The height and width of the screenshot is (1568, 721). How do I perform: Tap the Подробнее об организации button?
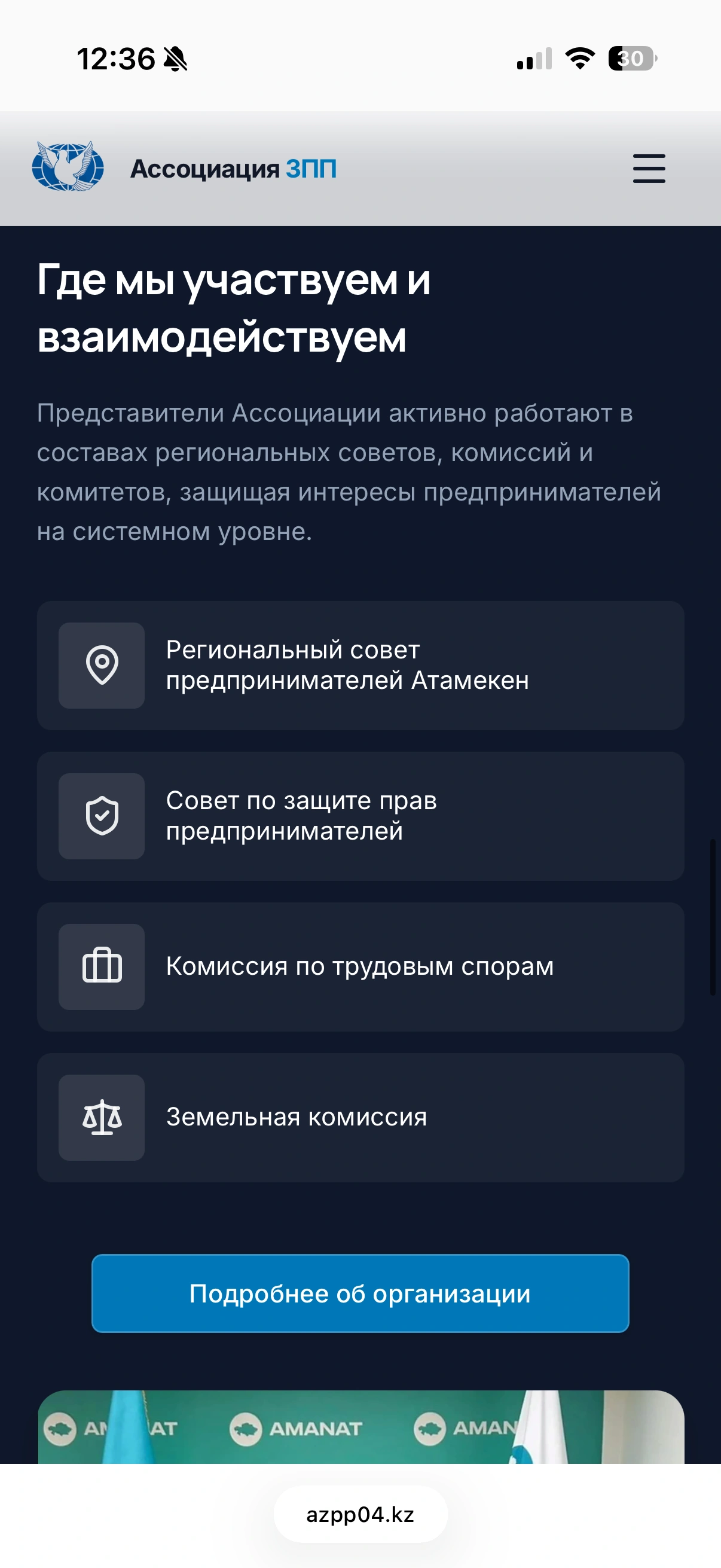tap(360, 1293)
